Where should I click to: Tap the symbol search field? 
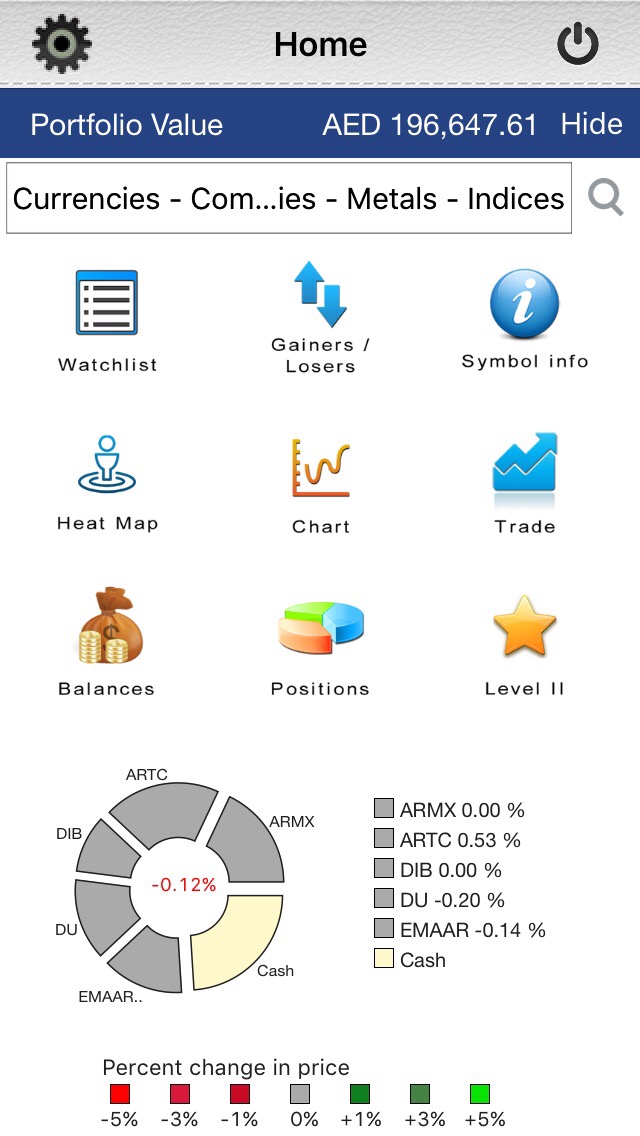288,198
